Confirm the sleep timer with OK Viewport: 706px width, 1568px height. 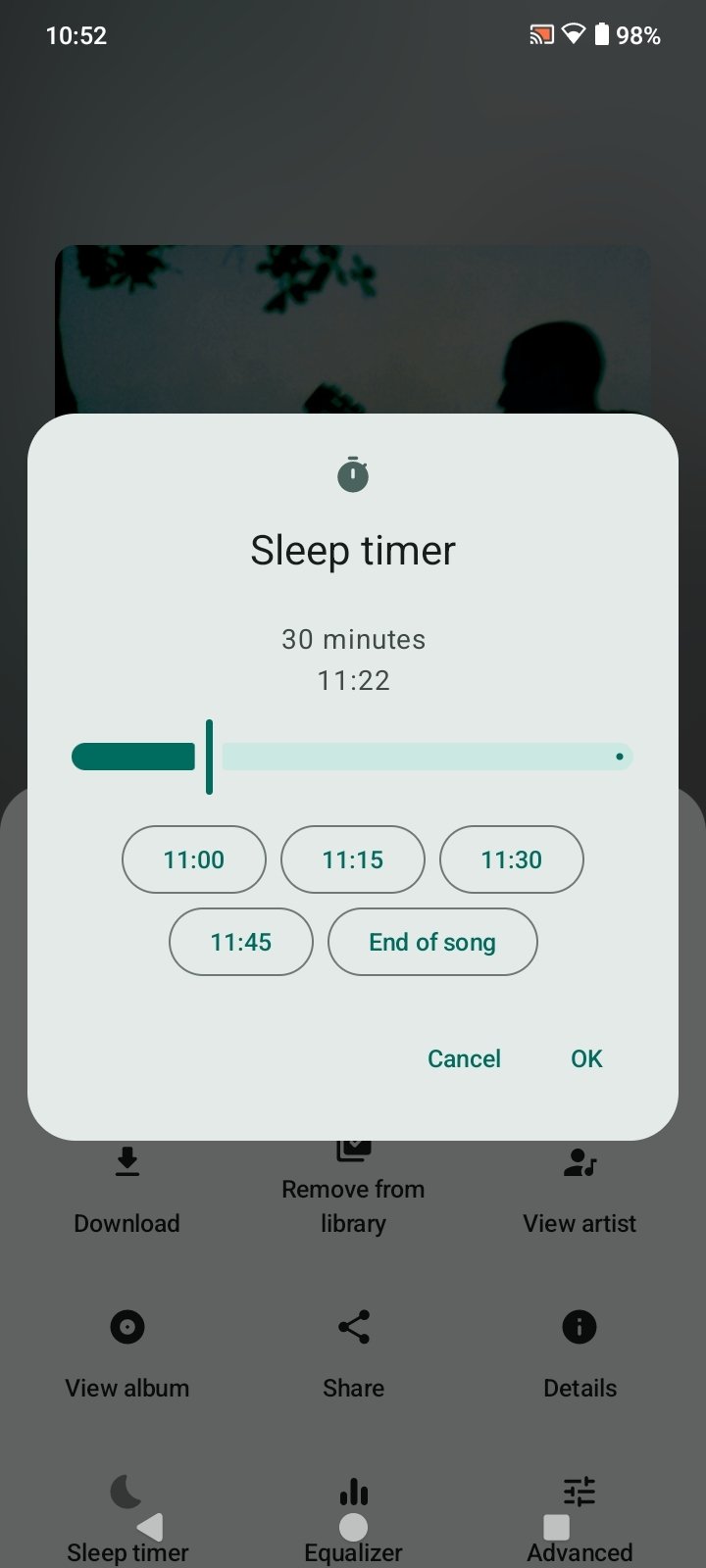pos(586,1058)
